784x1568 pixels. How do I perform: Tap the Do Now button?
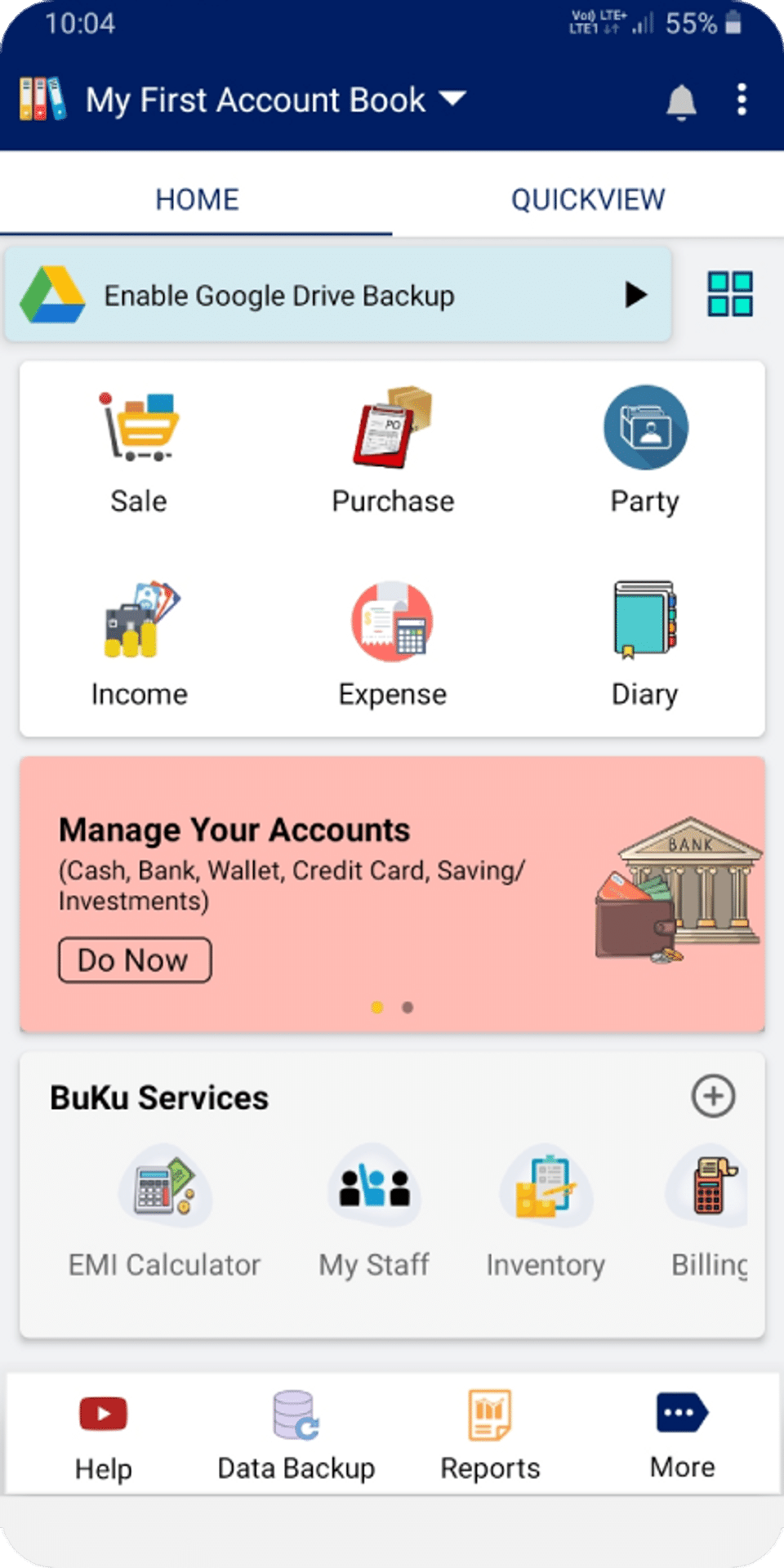click(135, 960)
